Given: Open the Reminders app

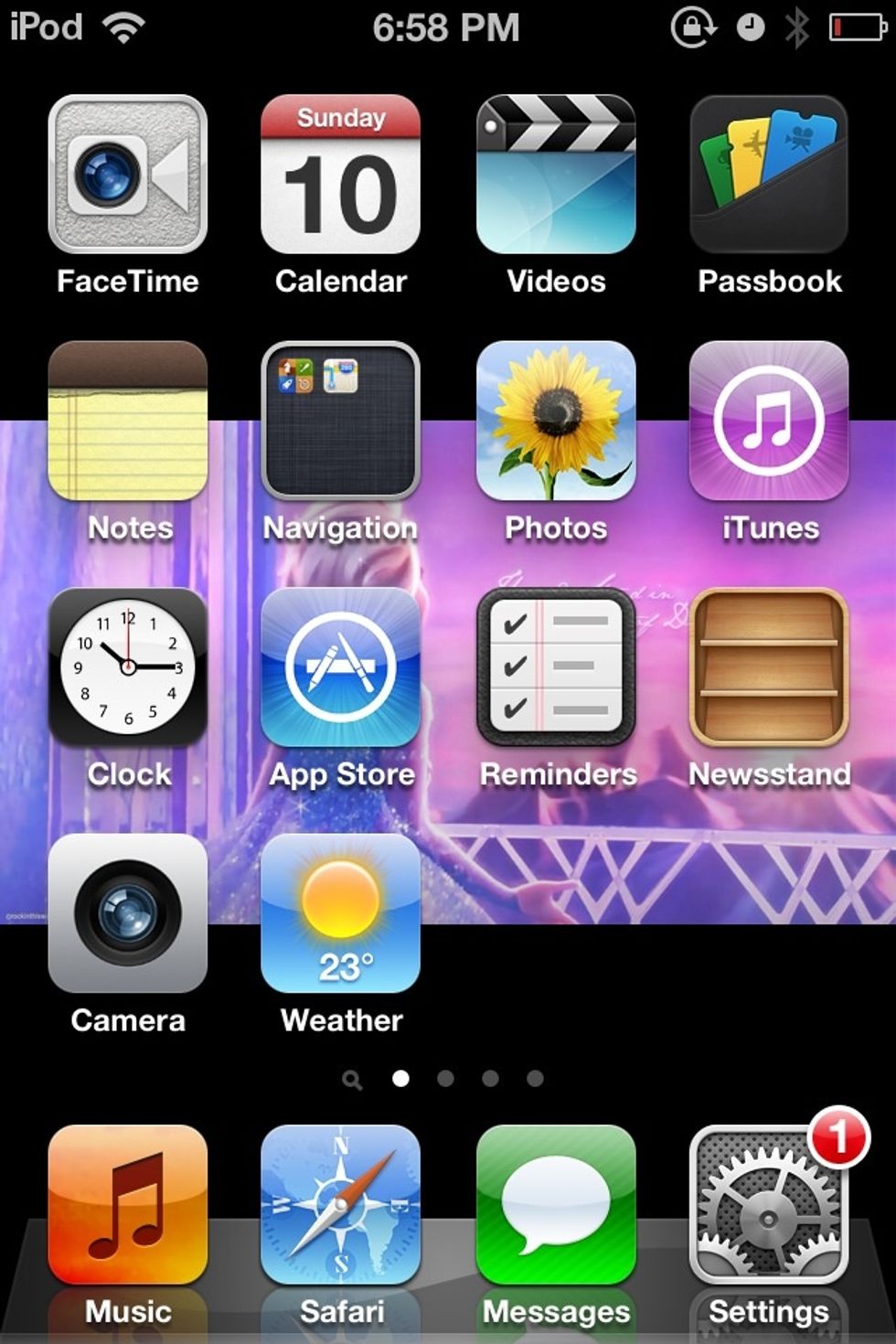Looking at the screenshot, I should tap(556, 667).
